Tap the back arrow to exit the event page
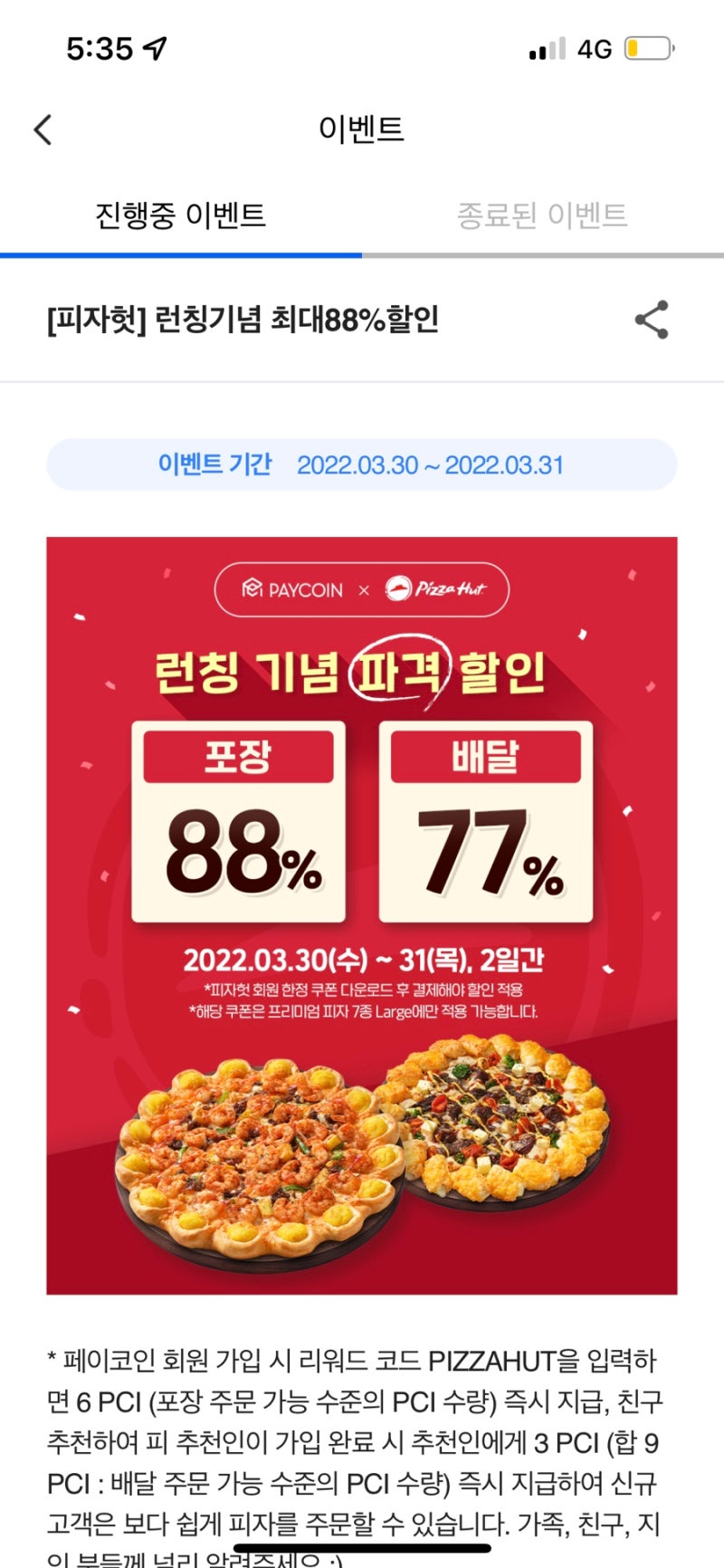 43,129
